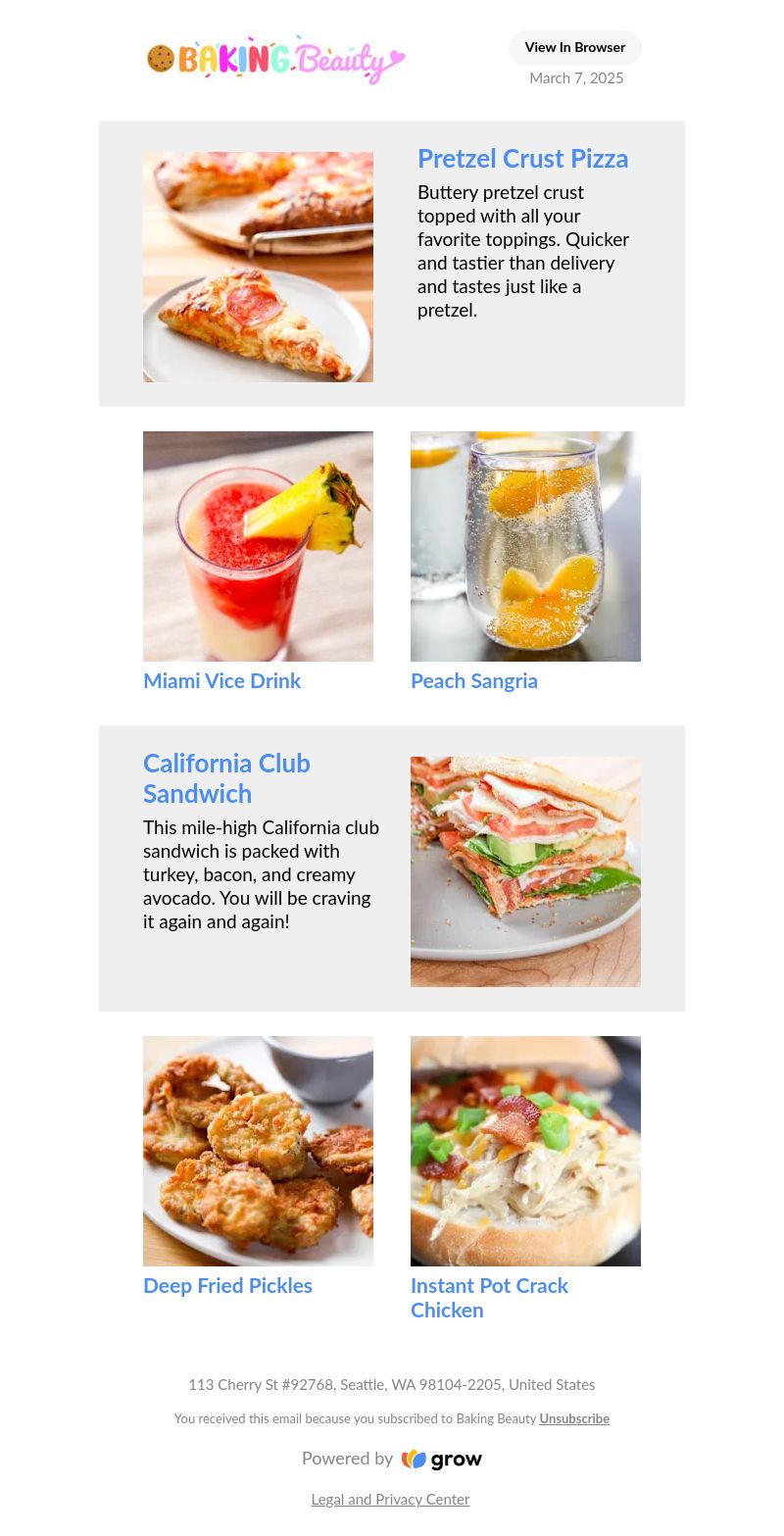Tap the Peach Sangria photo
Image resolution: width=784 pixels, height=1536 pixels.
[x=525, y=546]
